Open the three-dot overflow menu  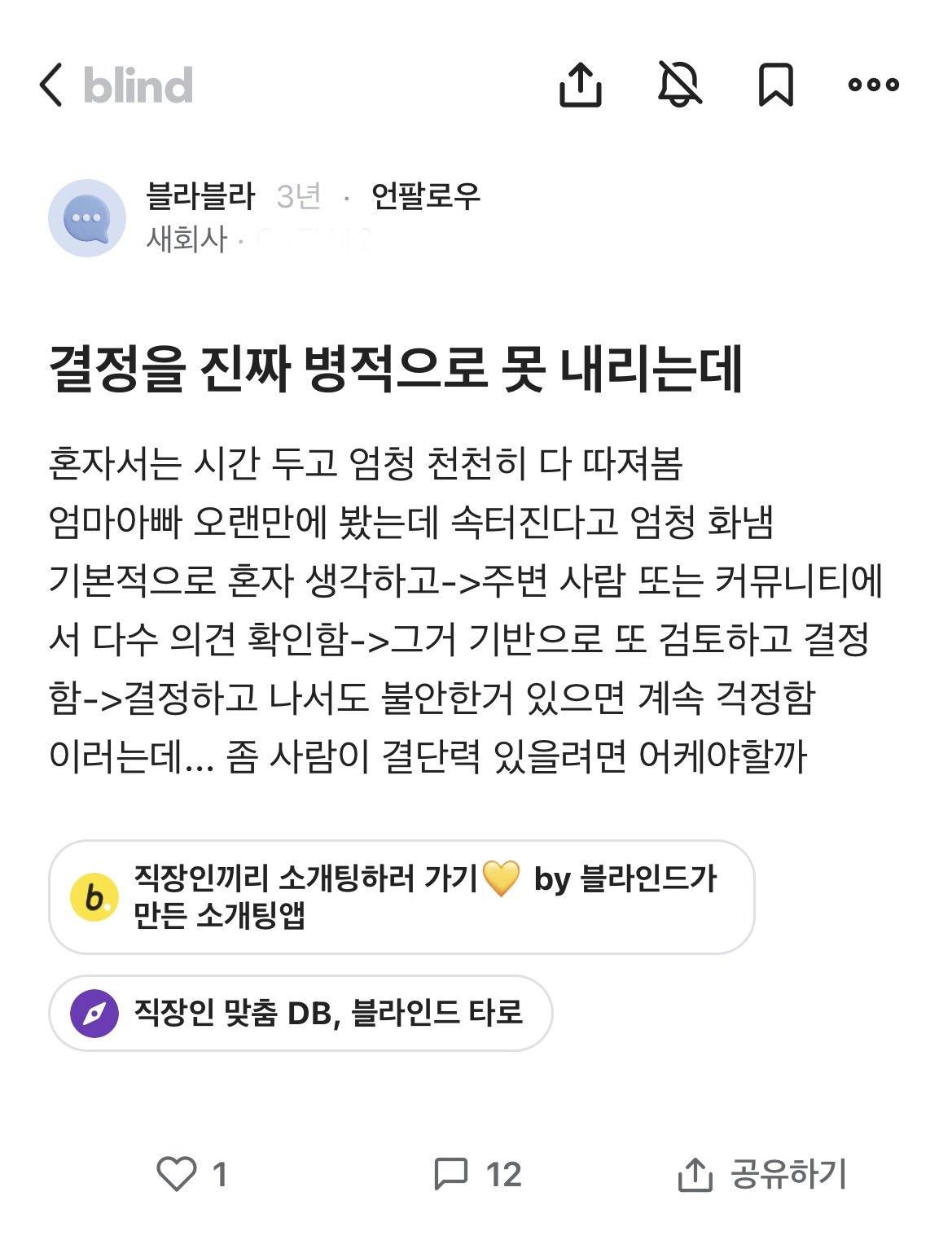point(874,85)
